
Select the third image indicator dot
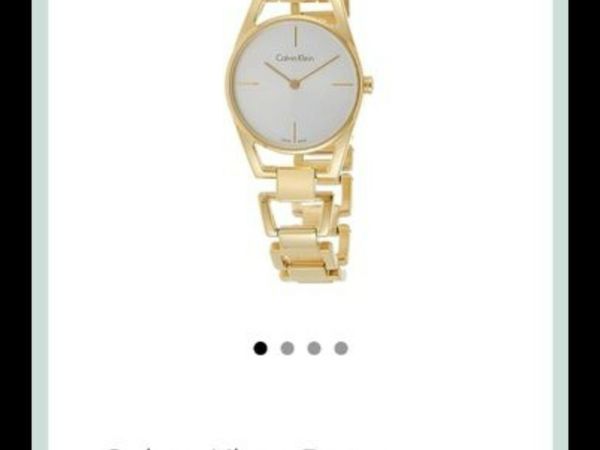314,348
